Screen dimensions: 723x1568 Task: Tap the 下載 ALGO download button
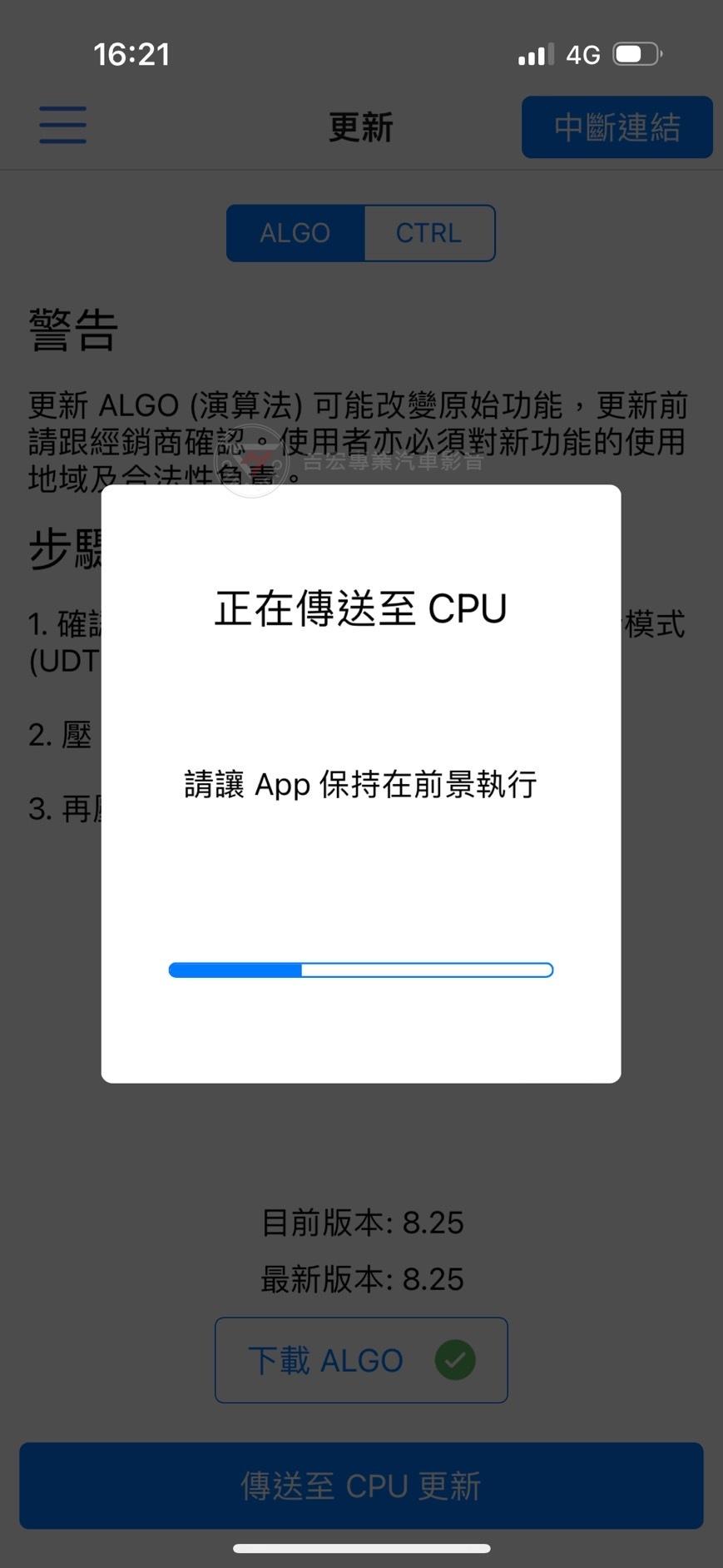click(x=361, y=1360)
